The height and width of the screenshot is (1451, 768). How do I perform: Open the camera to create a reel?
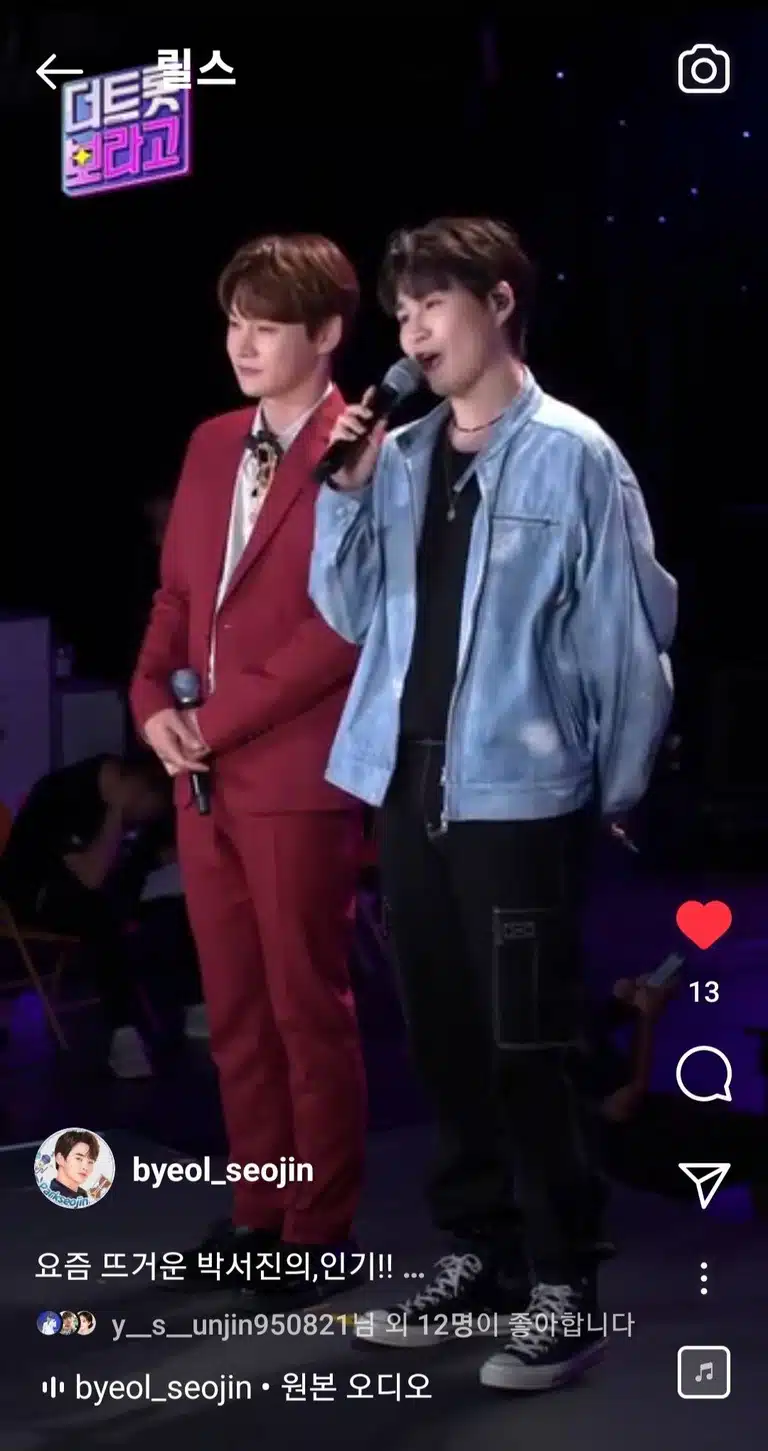coord(704,69)
